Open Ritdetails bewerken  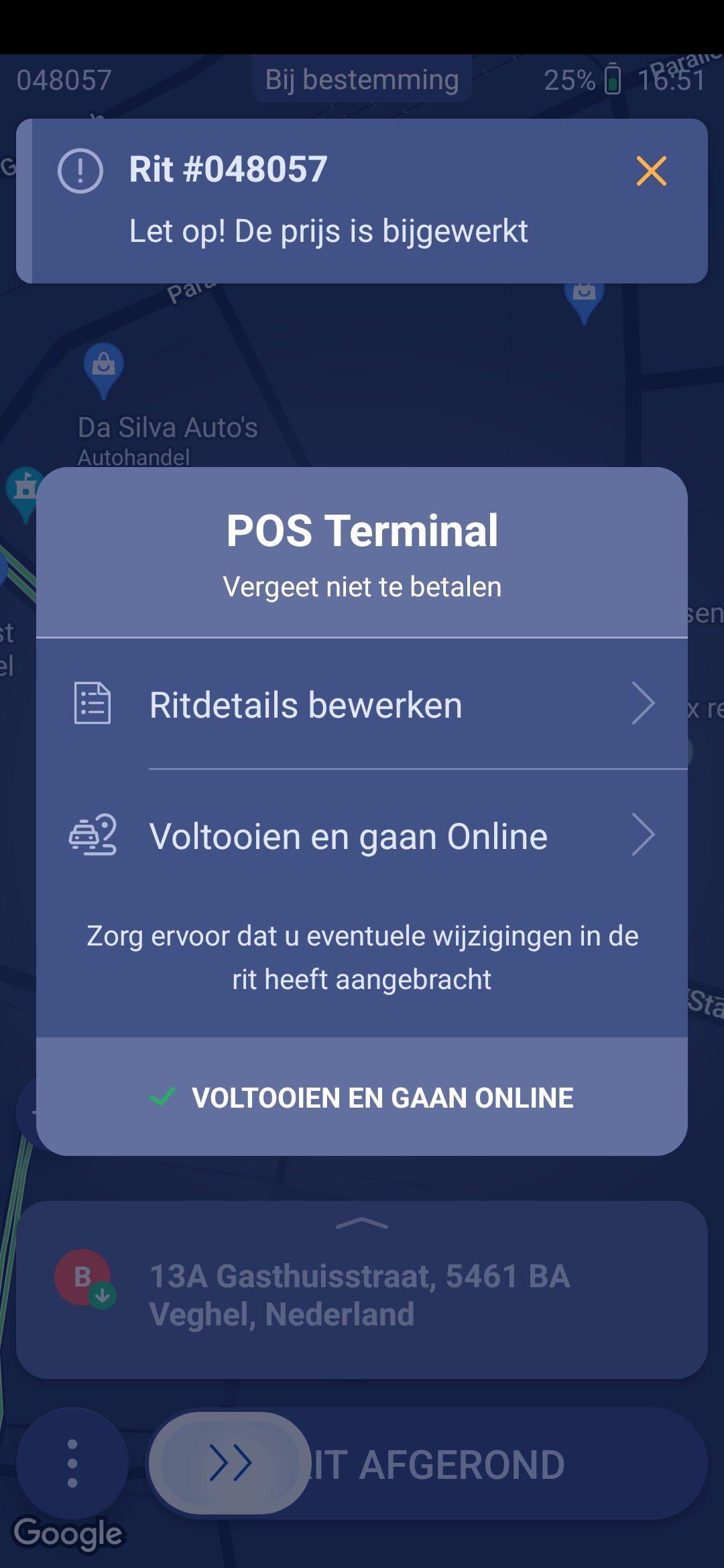pos(362,704)
